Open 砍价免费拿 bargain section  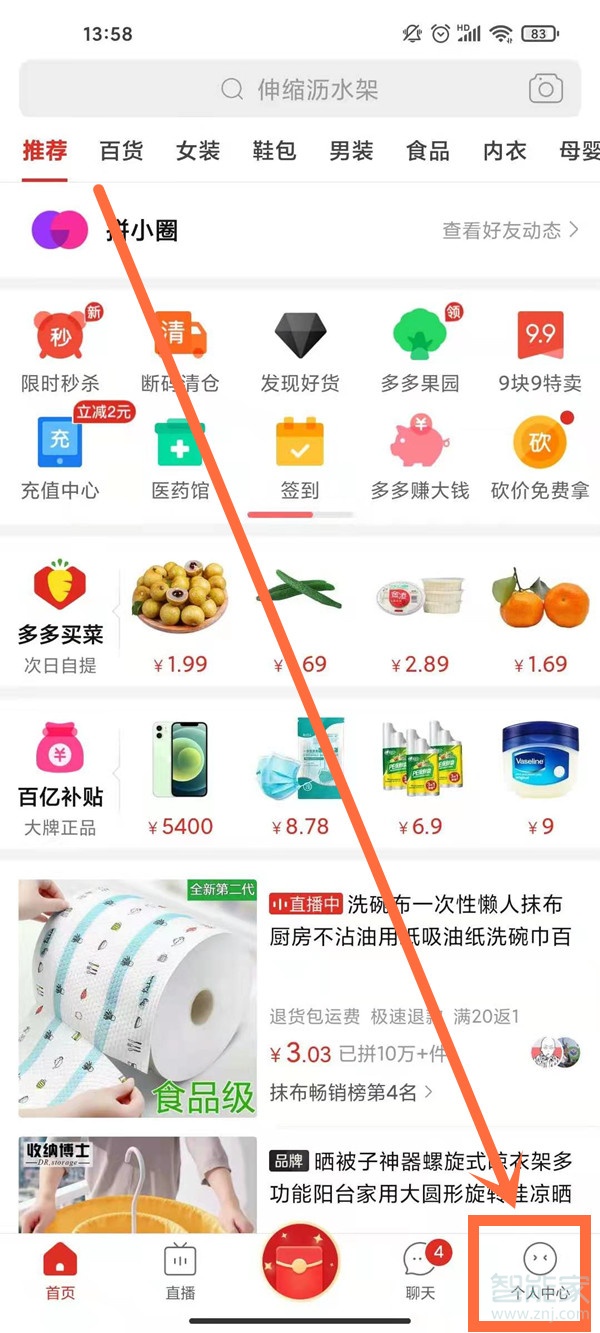(540, 458)
